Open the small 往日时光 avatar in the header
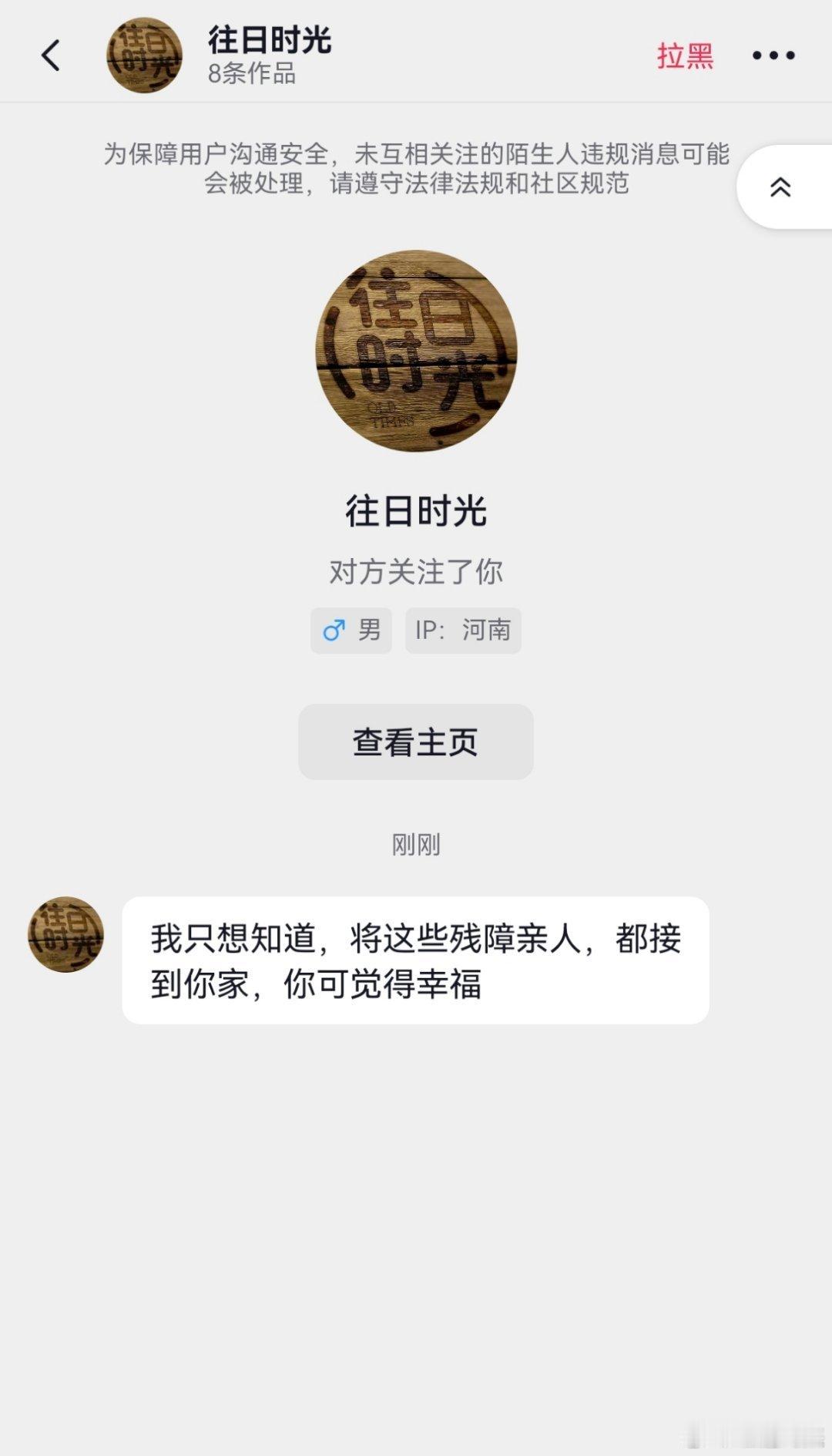 click(144, 55)
